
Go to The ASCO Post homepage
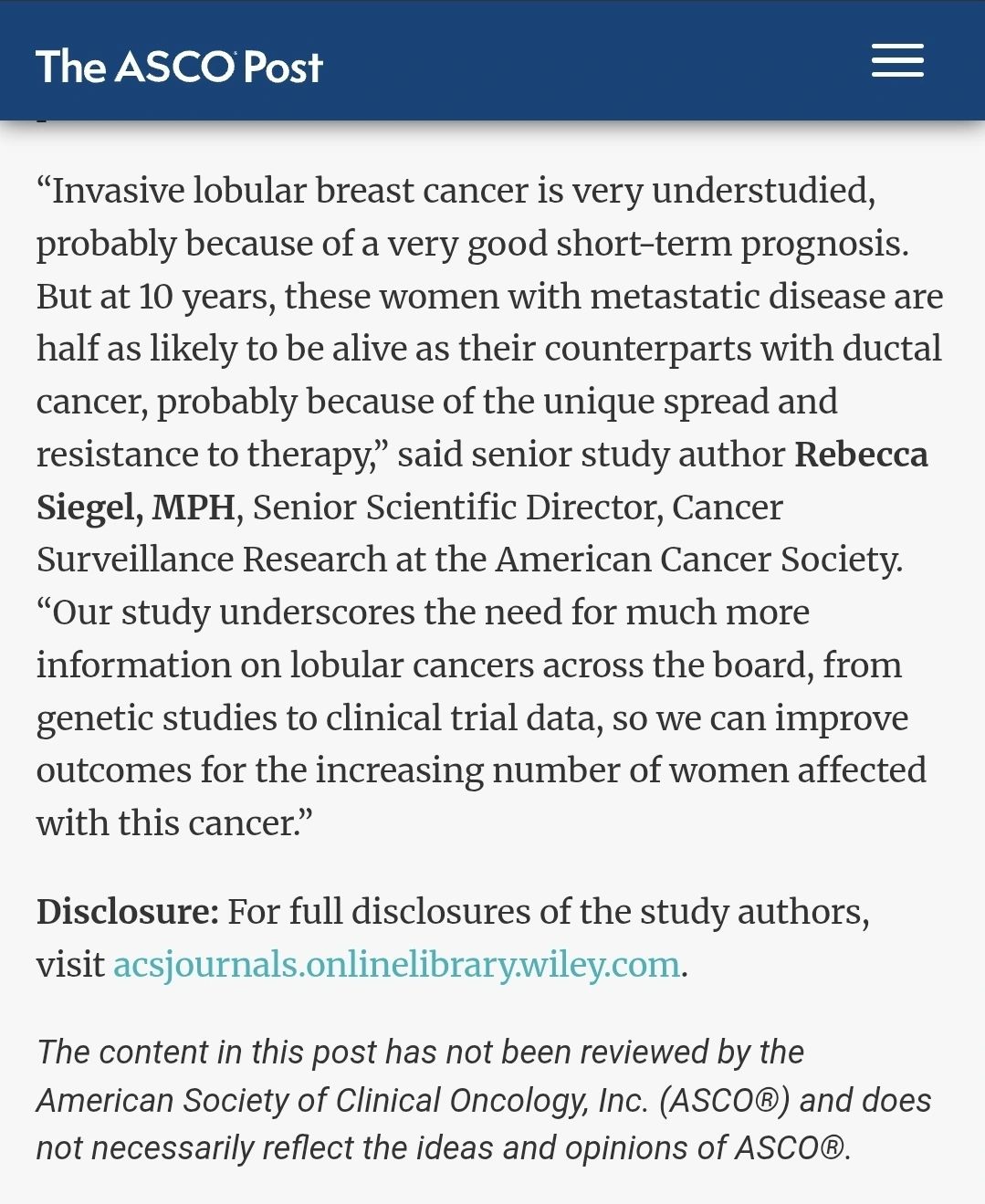tap(179, 67)
